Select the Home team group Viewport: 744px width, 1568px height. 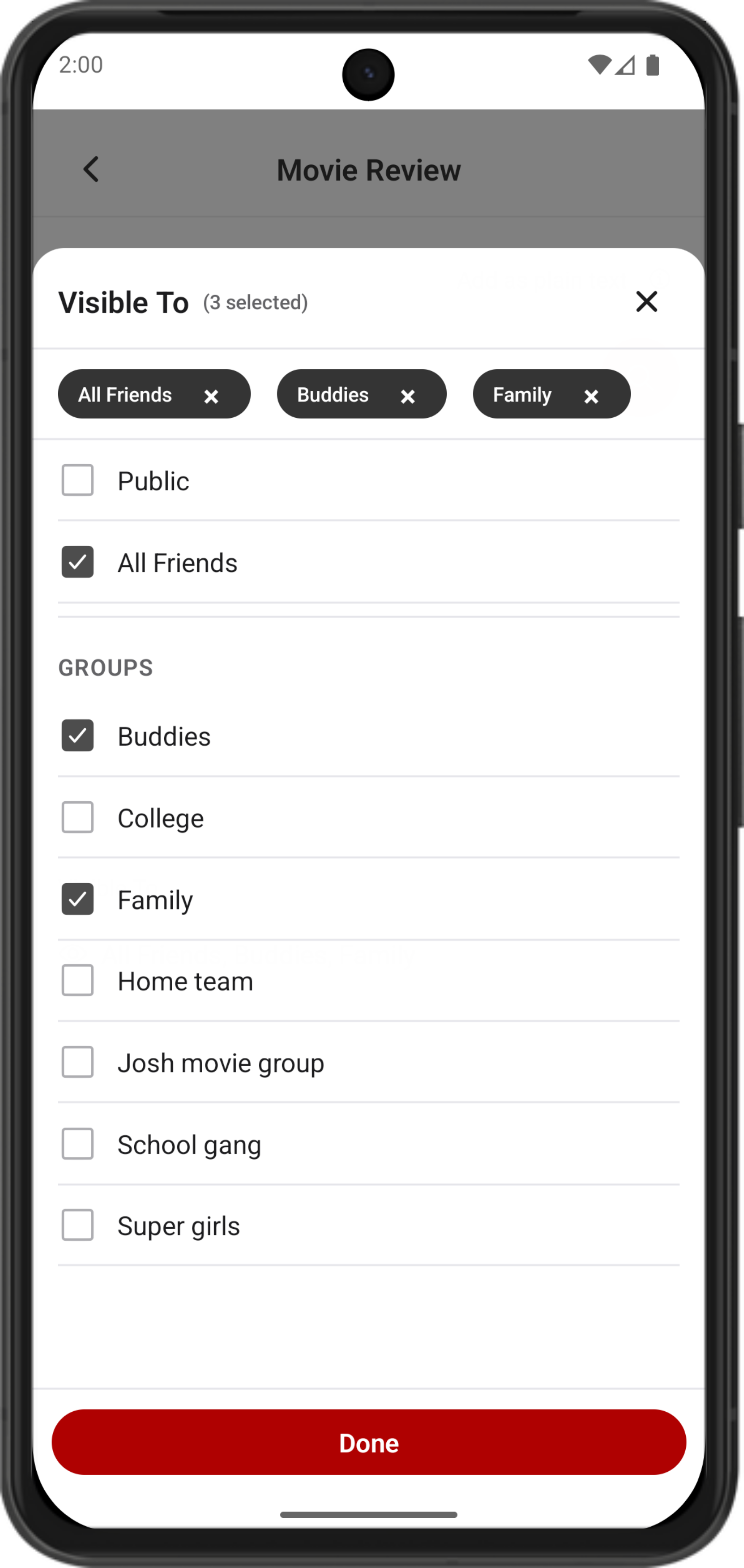(78, 980)
